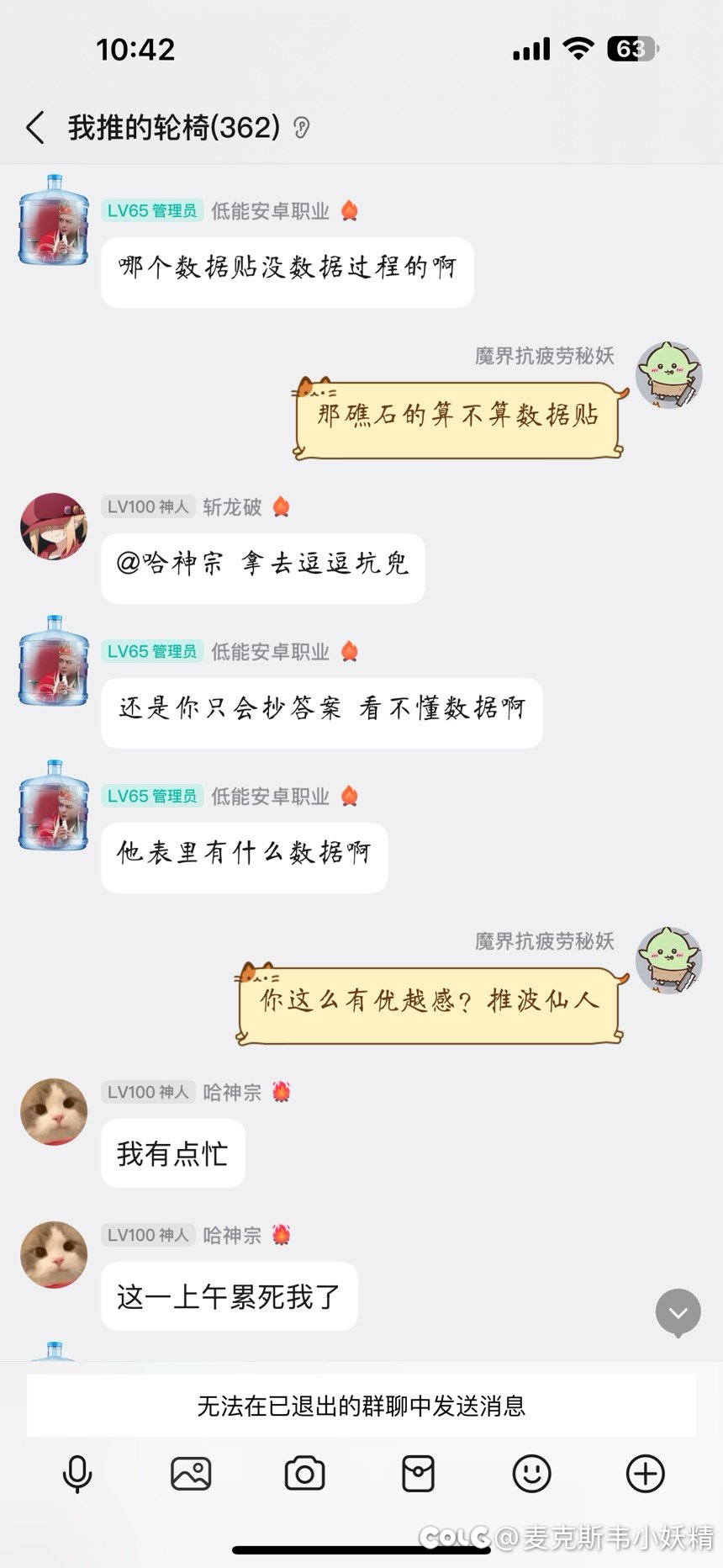Viewport: 723px width, 1568px height.
Task: Open the photo gallery picker icon
Action: click(x=191, y=1473)
